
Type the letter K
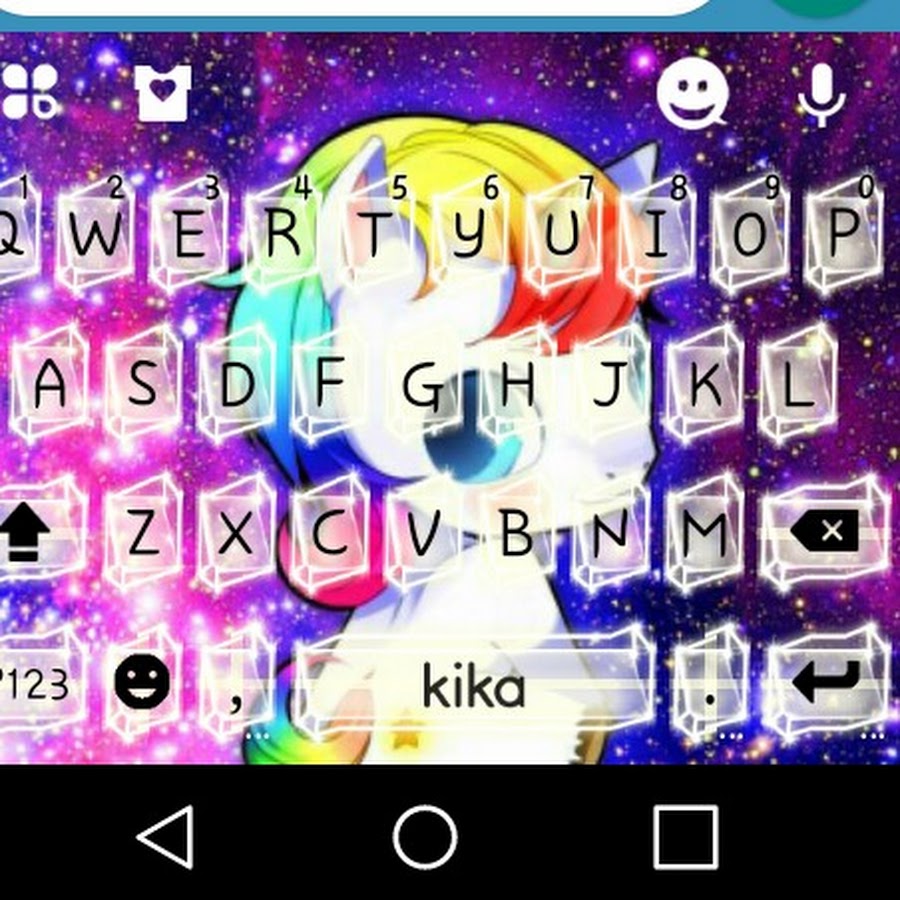tap(706, 385)
